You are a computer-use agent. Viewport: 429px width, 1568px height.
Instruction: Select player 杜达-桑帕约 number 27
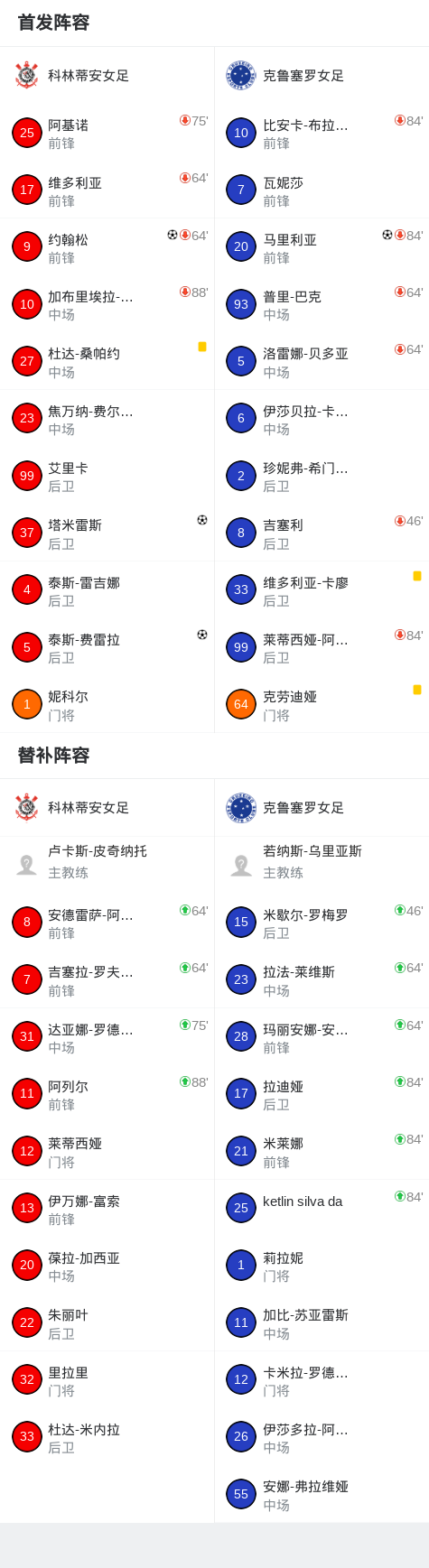pyautogui.click(x=107, y=362)
